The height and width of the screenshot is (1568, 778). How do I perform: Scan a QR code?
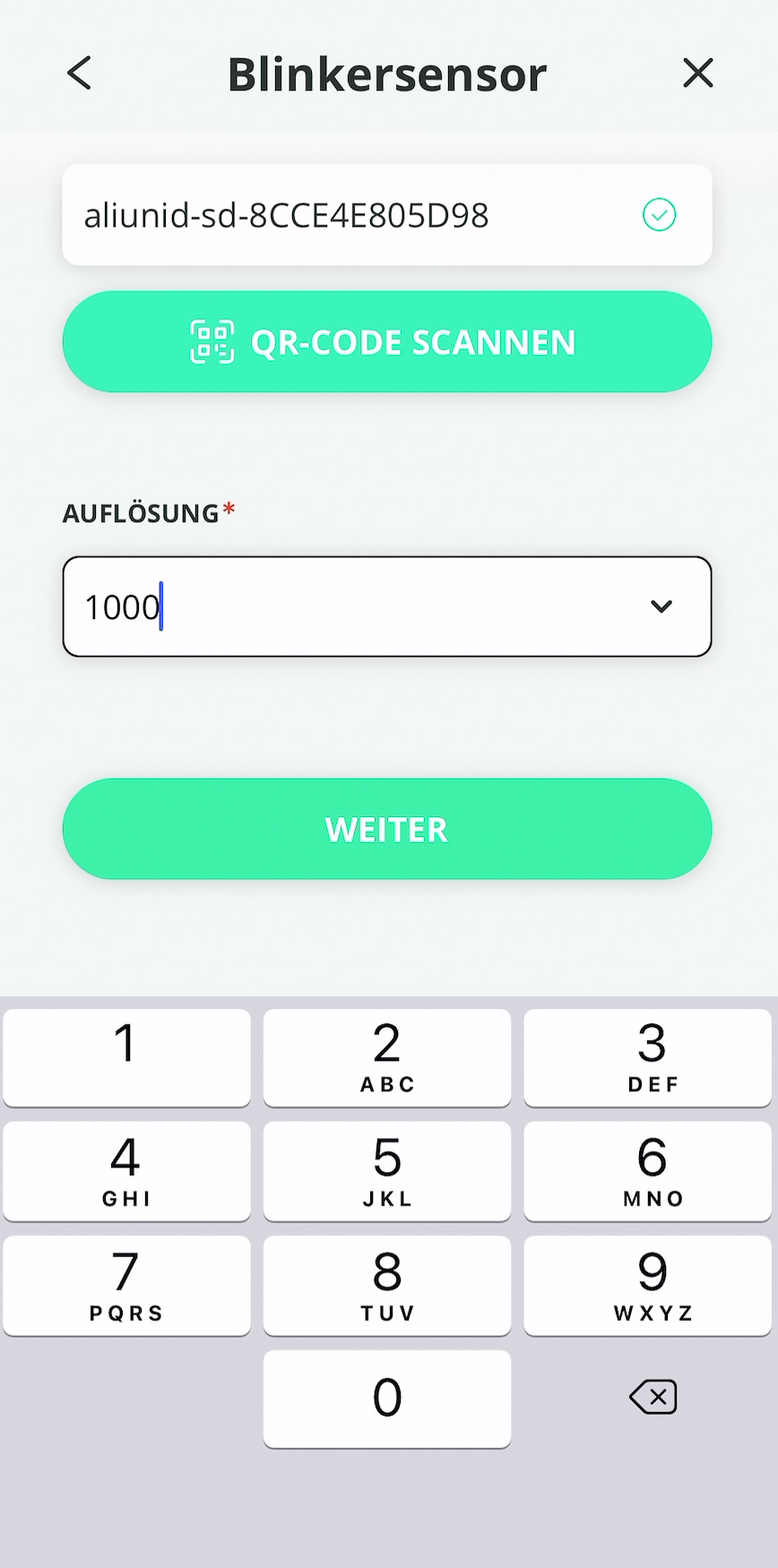click(x=387, y=341)
